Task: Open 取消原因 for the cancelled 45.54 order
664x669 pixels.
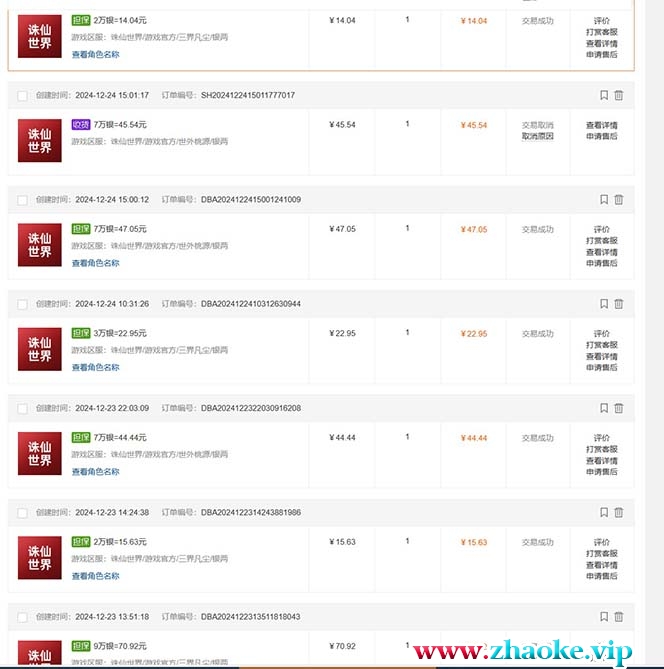Action: coord(537,136)
